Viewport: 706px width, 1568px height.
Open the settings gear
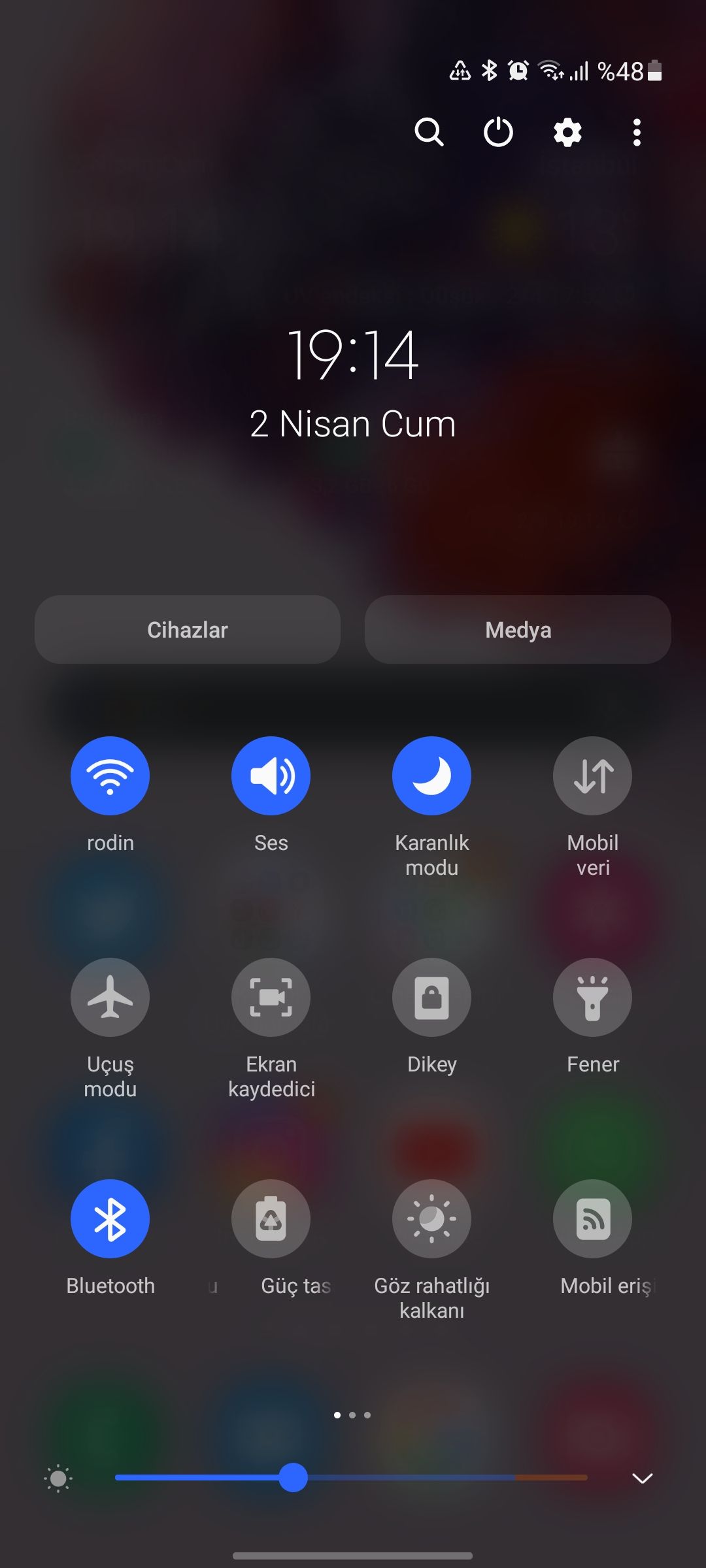pyautogui.click(x=567, y=133)
